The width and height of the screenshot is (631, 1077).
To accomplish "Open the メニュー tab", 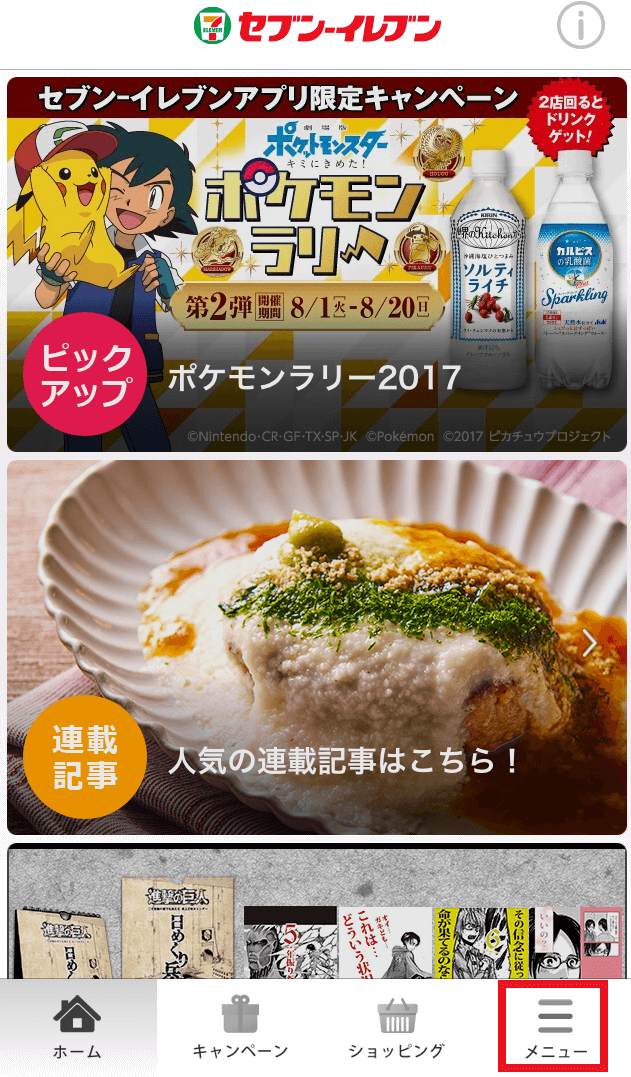I will click(x=554, y=1028).
